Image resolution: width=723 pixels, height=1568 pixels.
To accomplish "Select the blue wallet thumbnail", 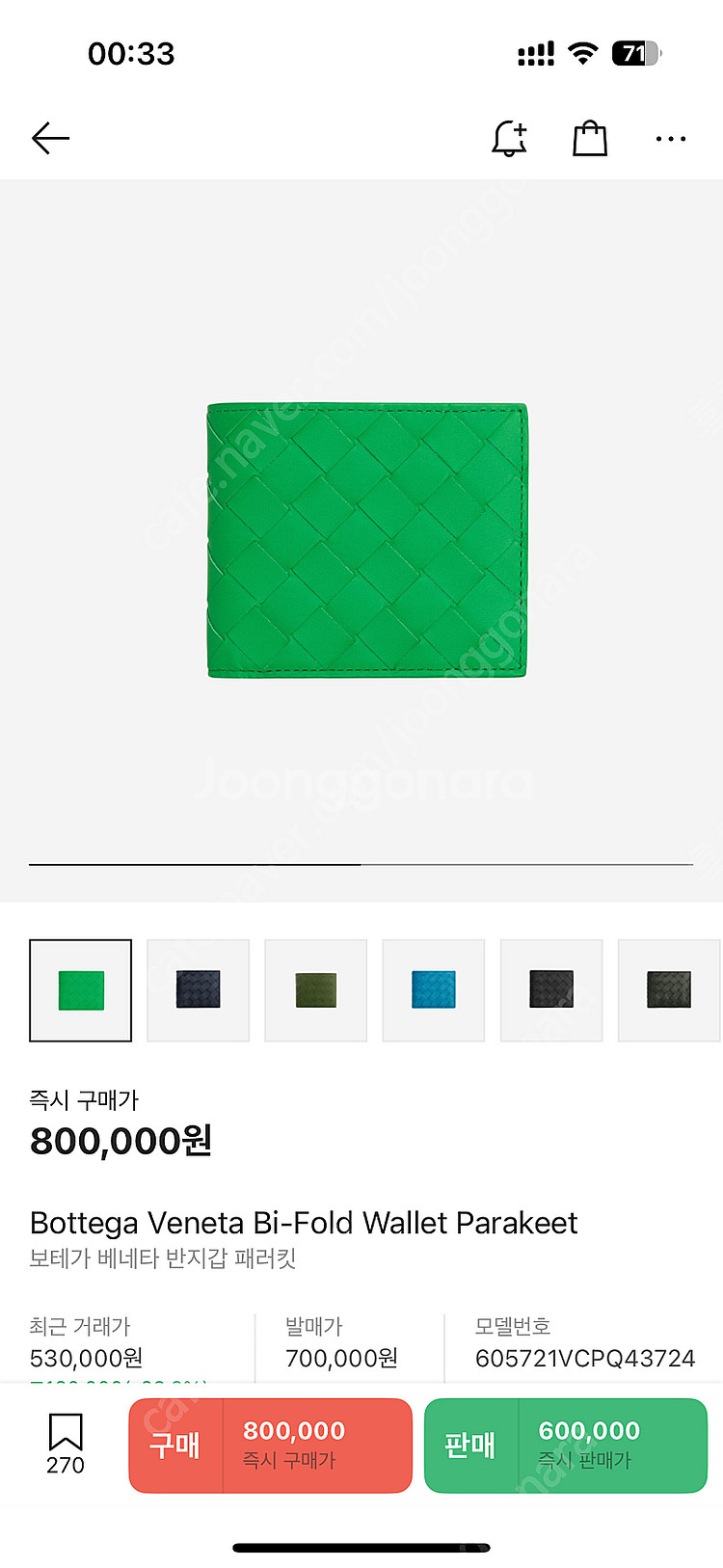I will point(434,990).
